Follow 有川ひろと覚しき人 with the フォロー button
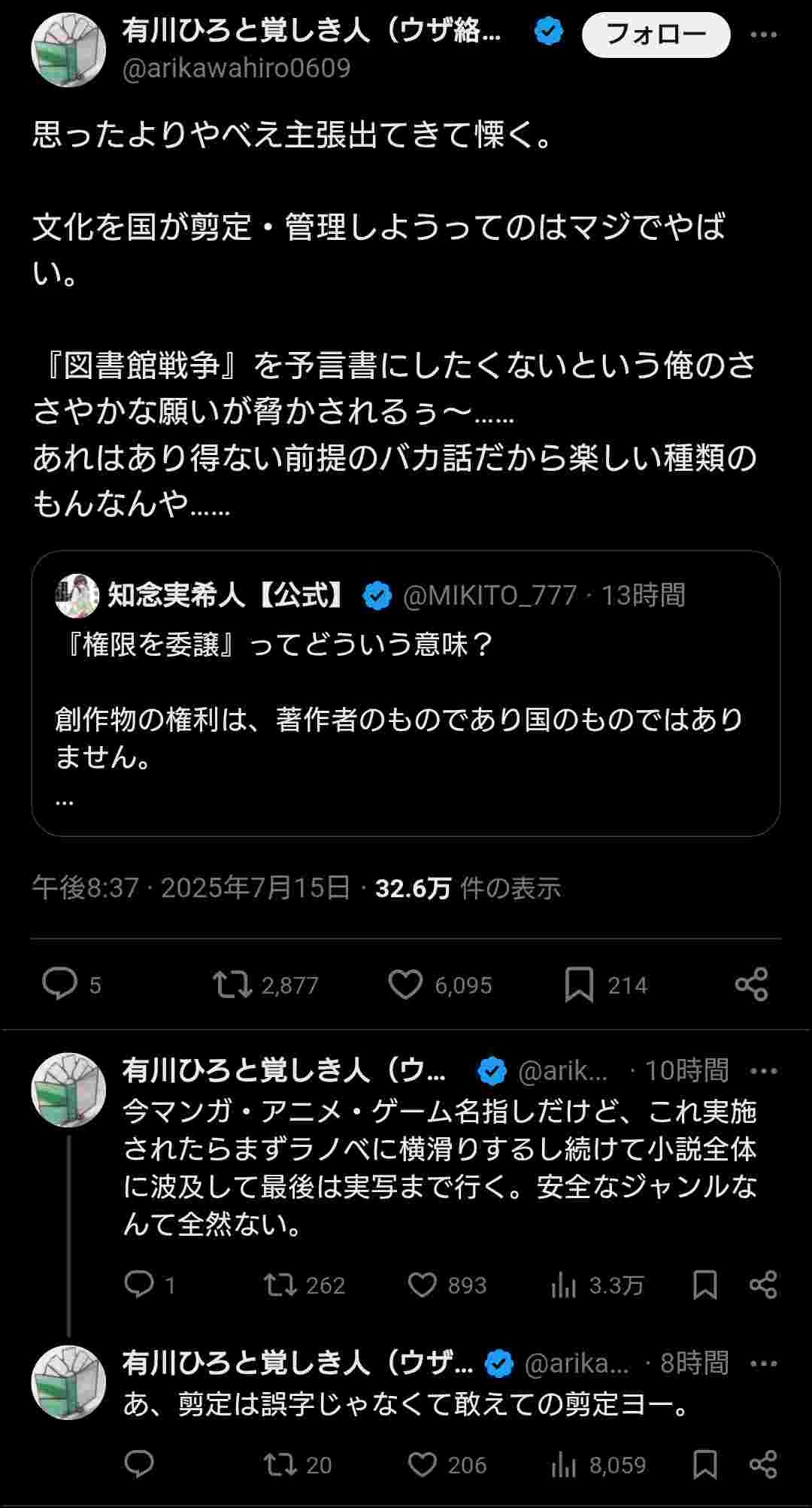 [x=656, y=35]
